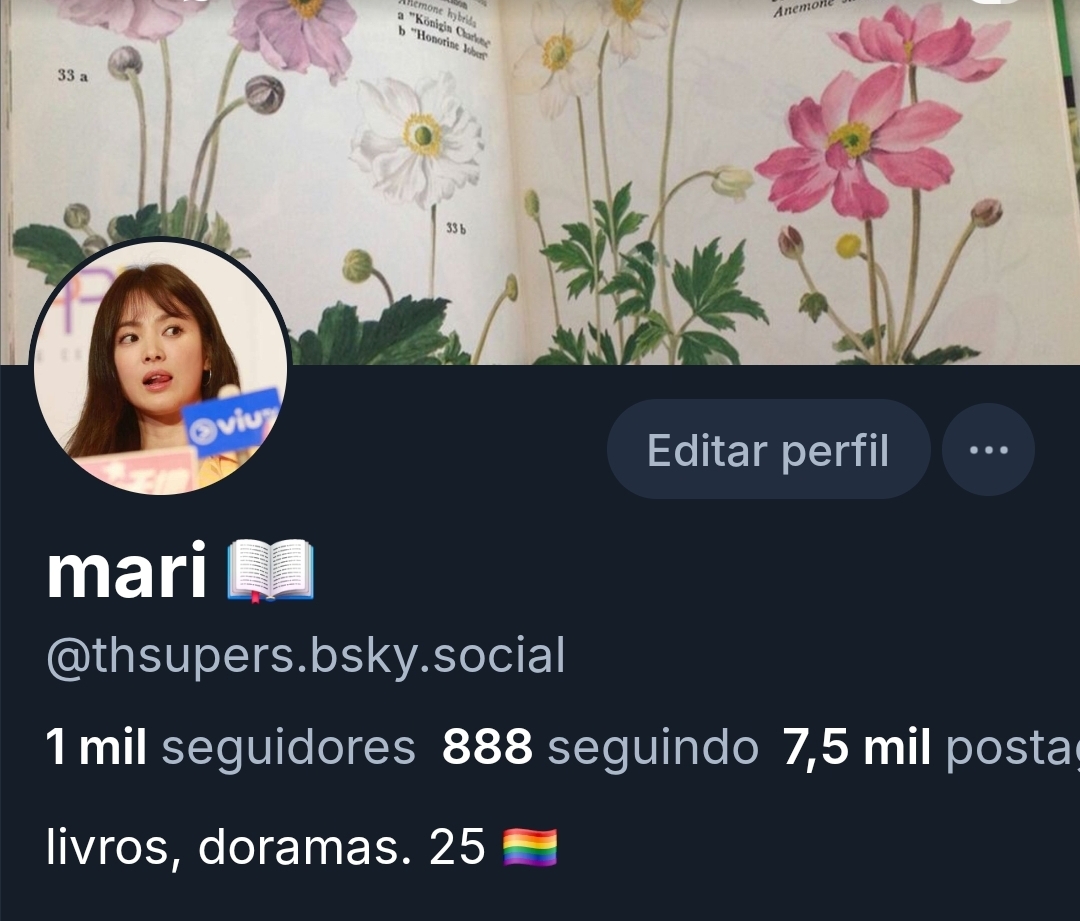Open the 888 seguindo list
1080x921 pixels.
600,747
